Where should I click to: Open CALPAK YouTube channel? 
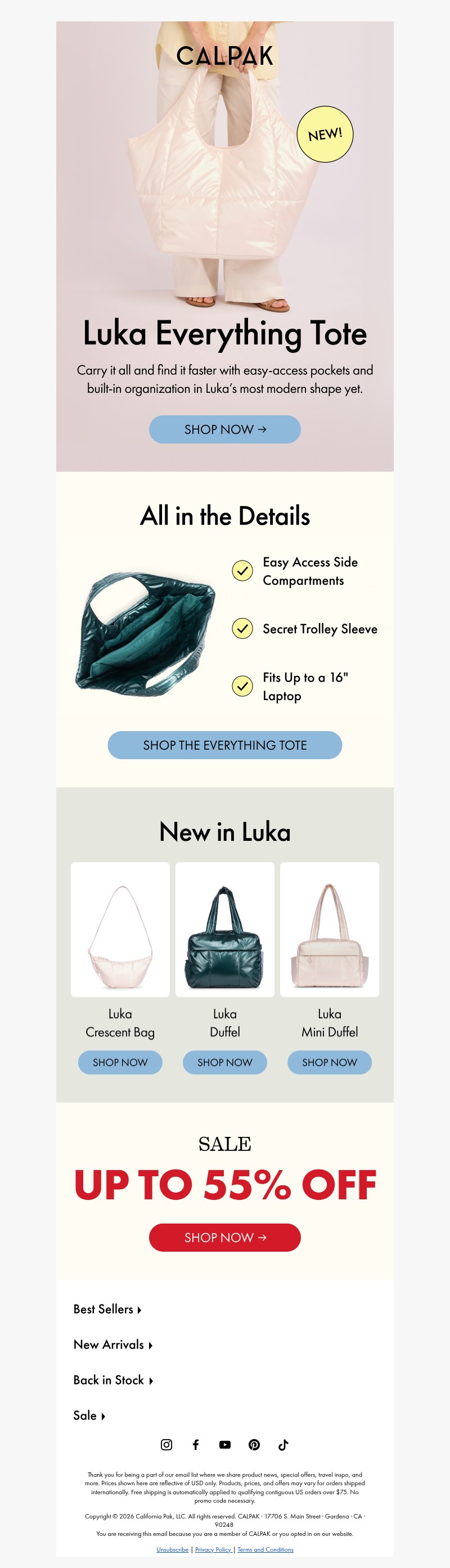coord(224,1444)
